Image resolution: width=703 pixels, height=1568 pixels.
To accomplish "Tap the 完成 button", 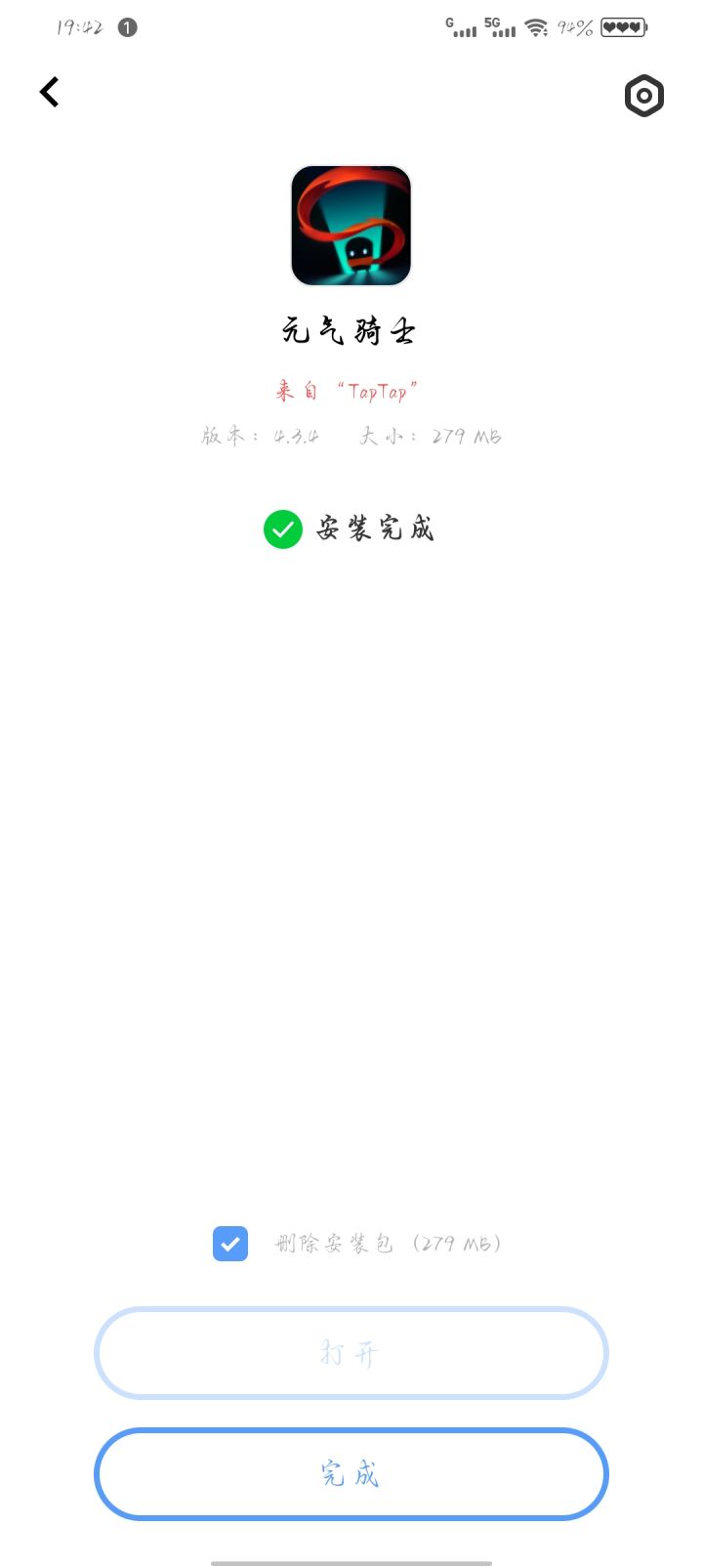I will coord(351,1473).
